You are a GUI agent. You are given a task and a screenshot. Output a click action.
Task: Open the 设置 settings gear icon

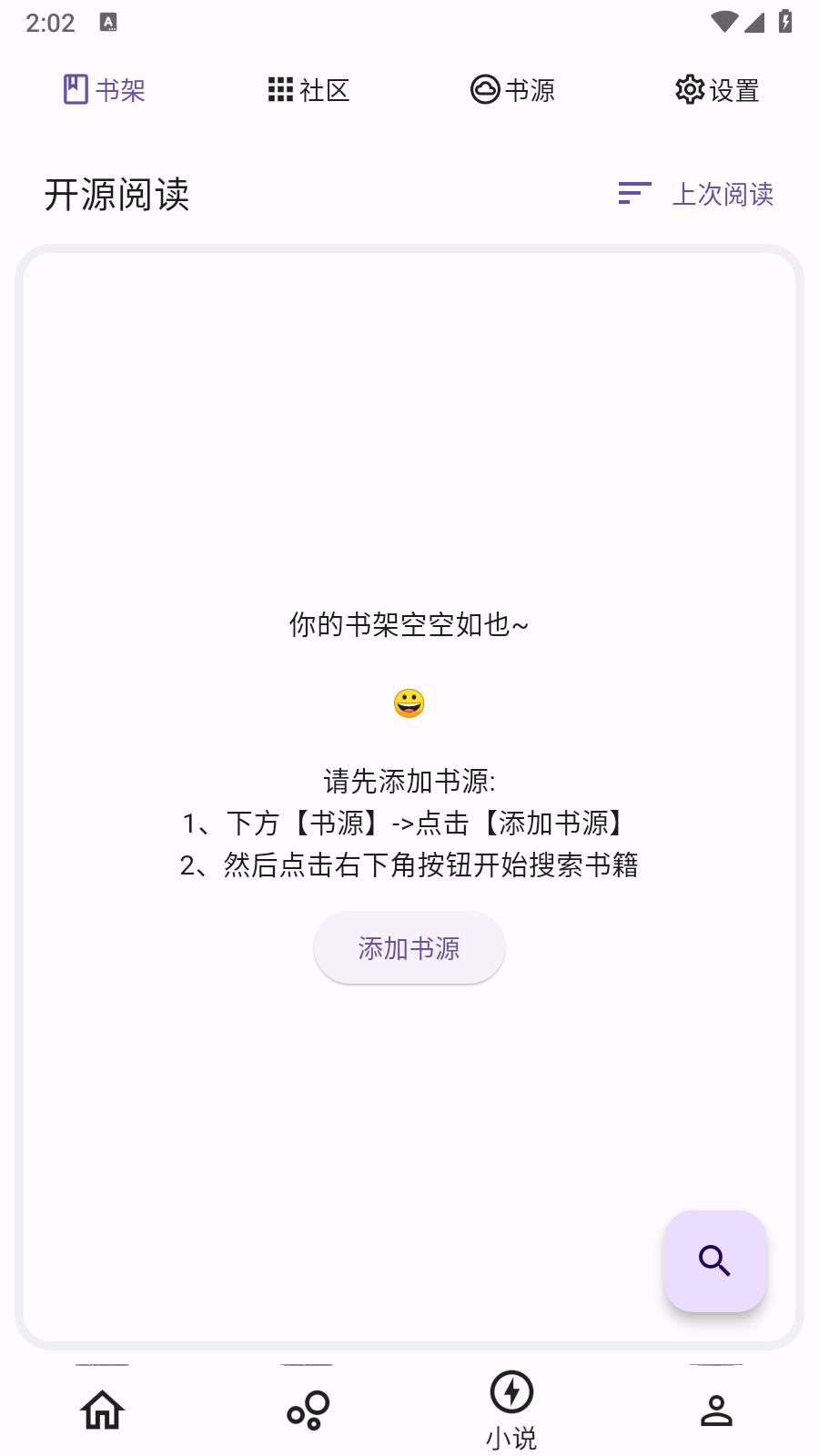click(690, 89)
